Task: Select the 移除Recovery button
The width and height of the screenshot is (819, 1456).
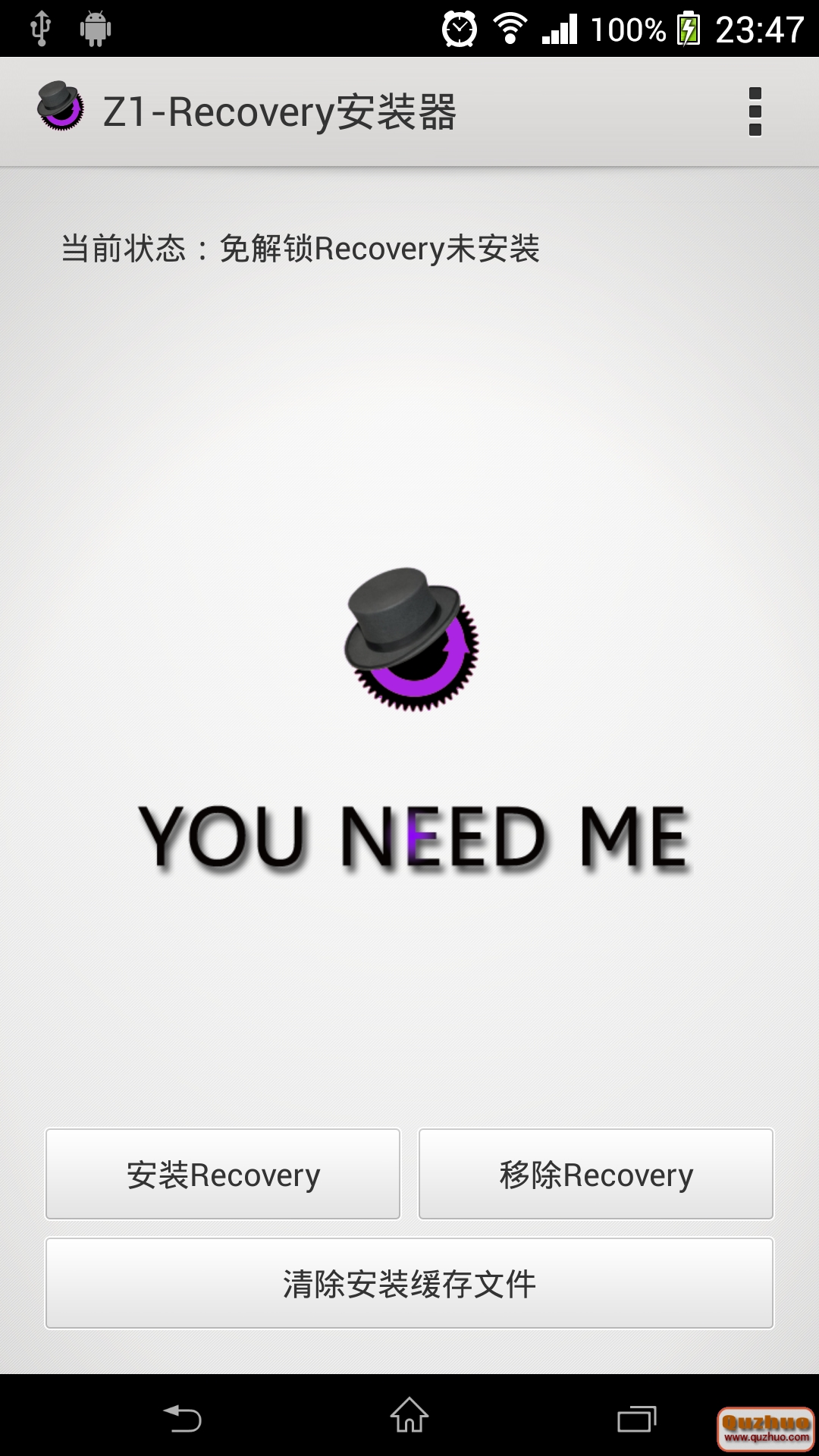Action: 596,1174
